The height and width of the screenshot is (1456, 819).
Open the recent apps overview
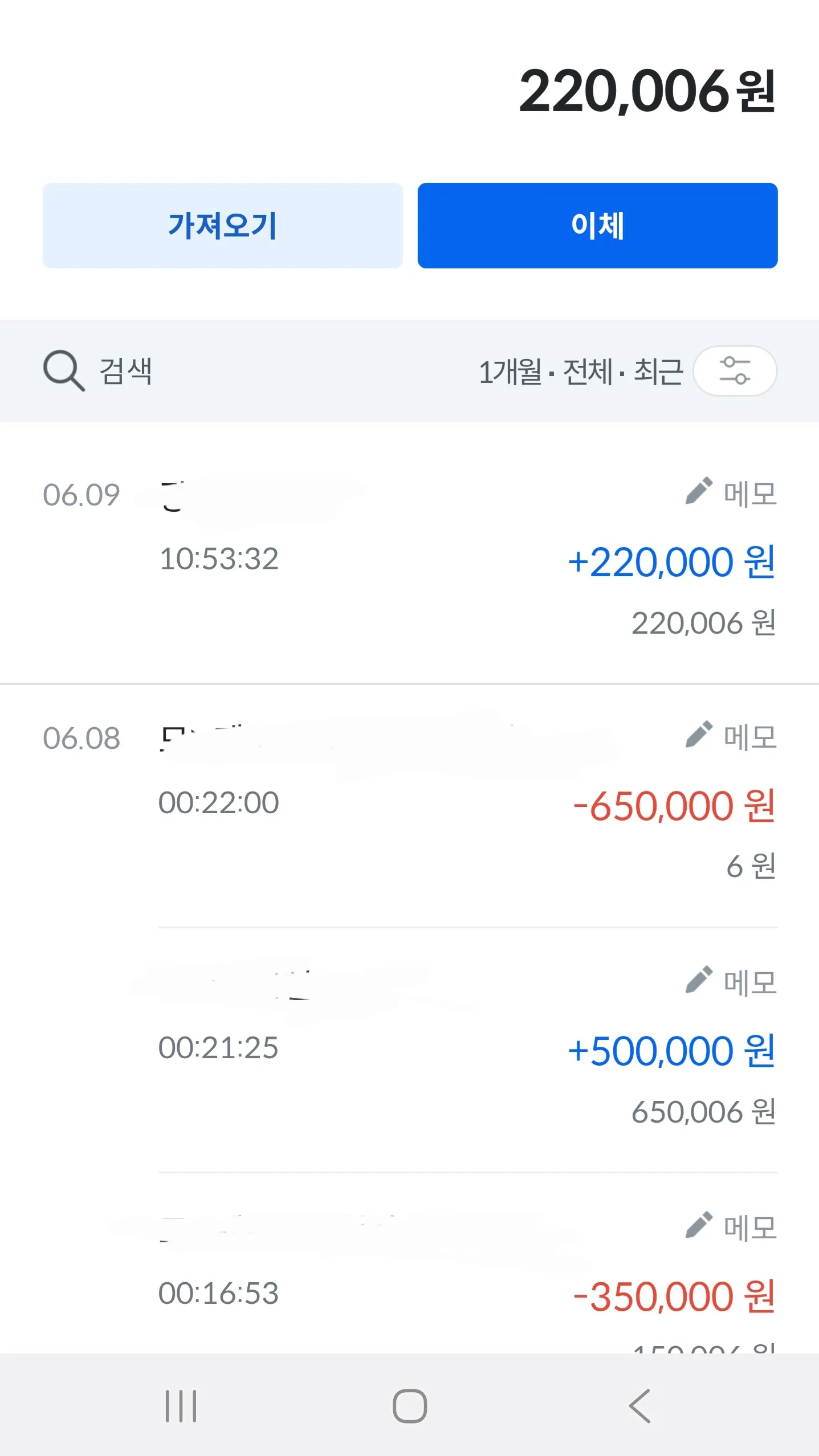pyautogui.click(x=181, y=1406)
